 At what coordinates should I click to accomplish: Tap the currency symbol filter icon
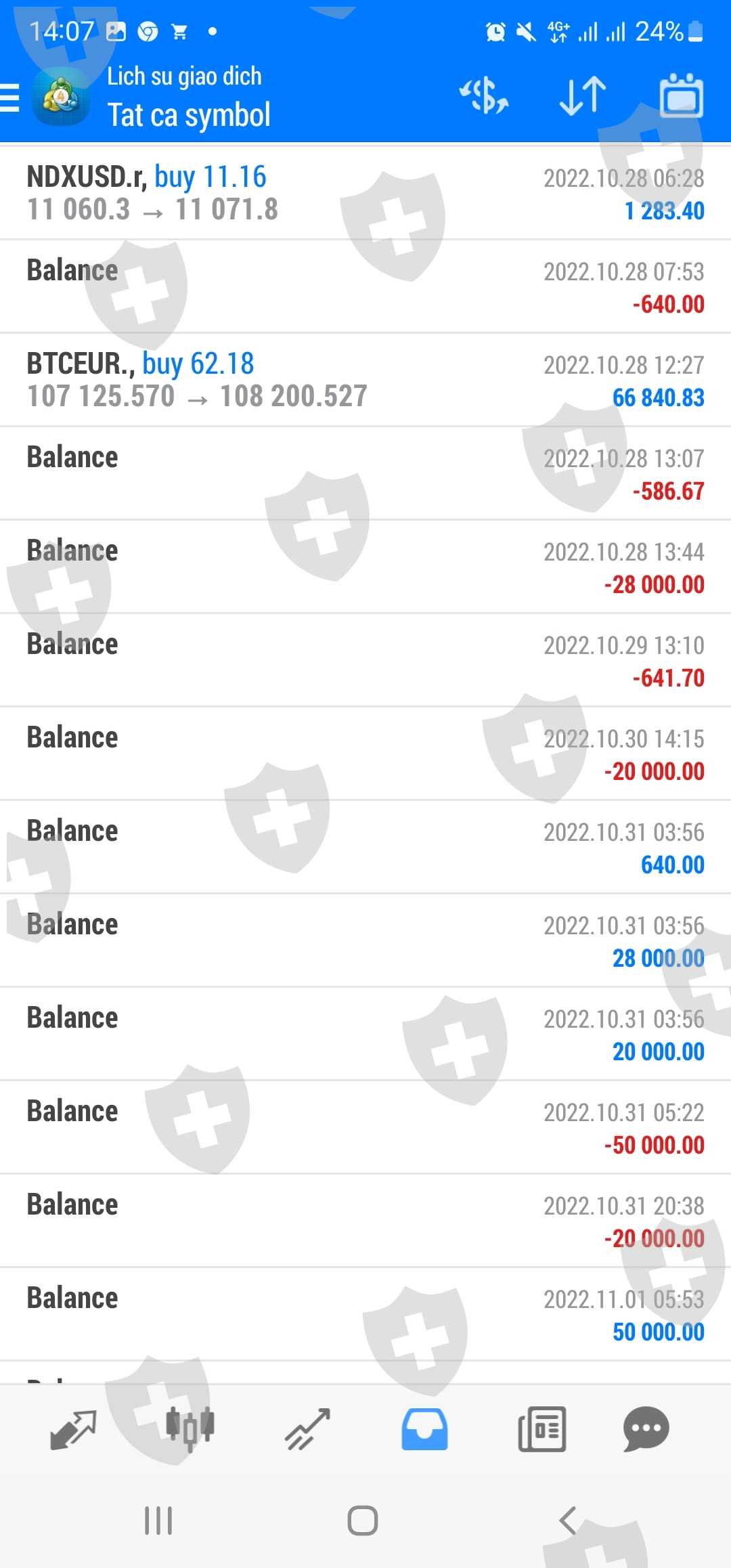click(484, 95)
